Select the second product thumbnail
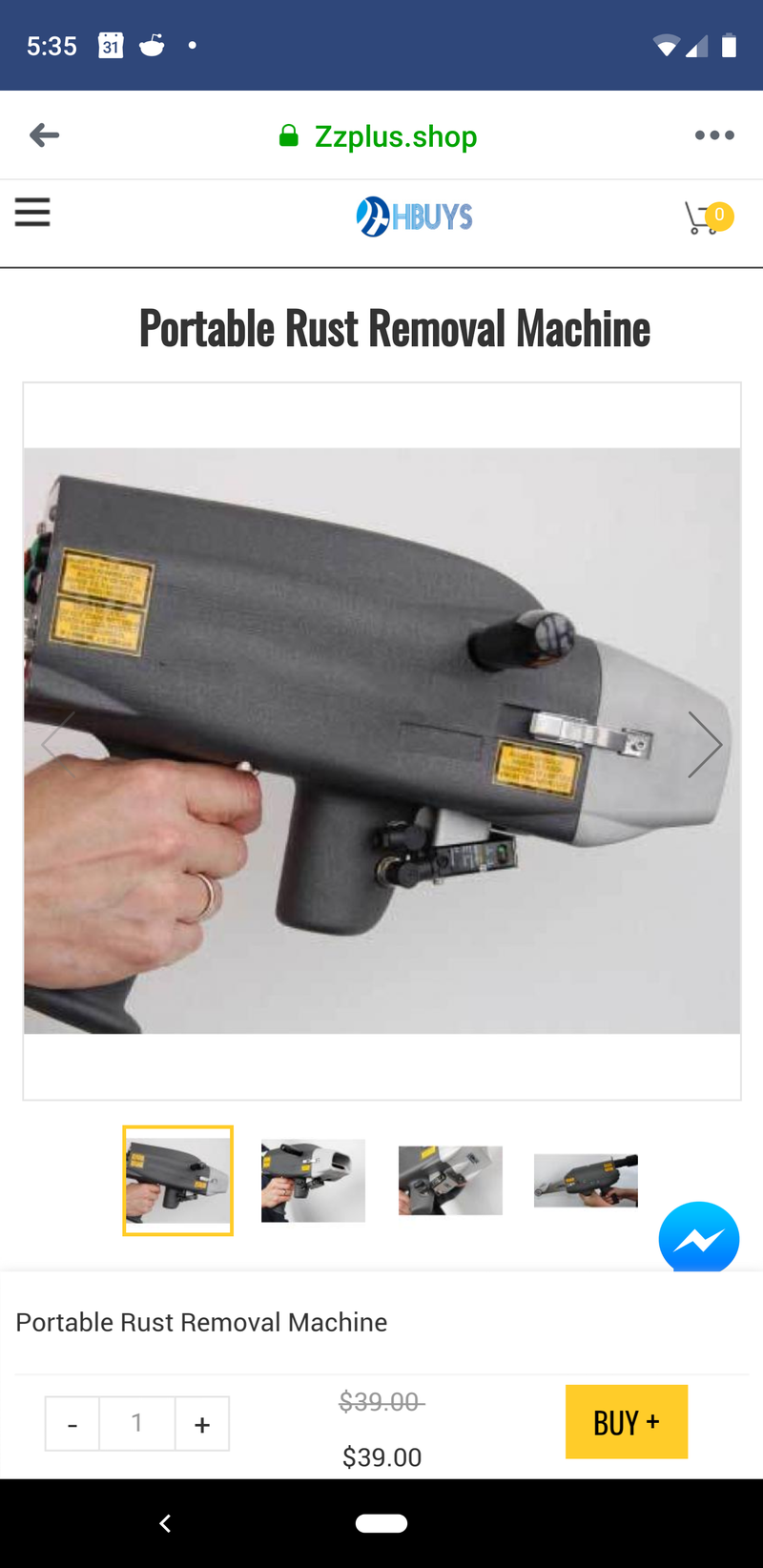The image size is (763, 1568). [x=313, y=1181]
